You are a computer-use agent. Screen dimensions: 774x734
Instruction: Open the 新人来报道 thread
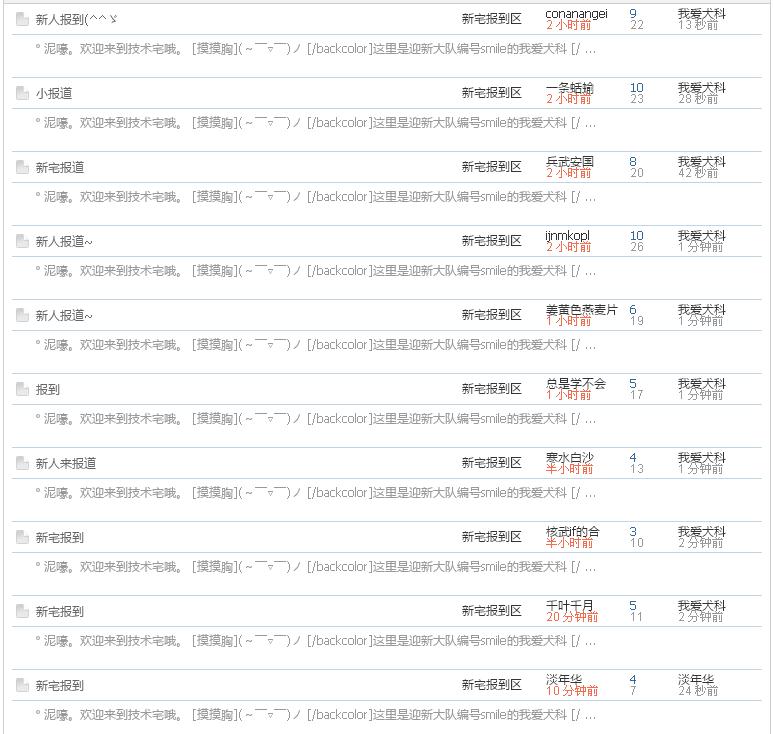tap(66, 463)
